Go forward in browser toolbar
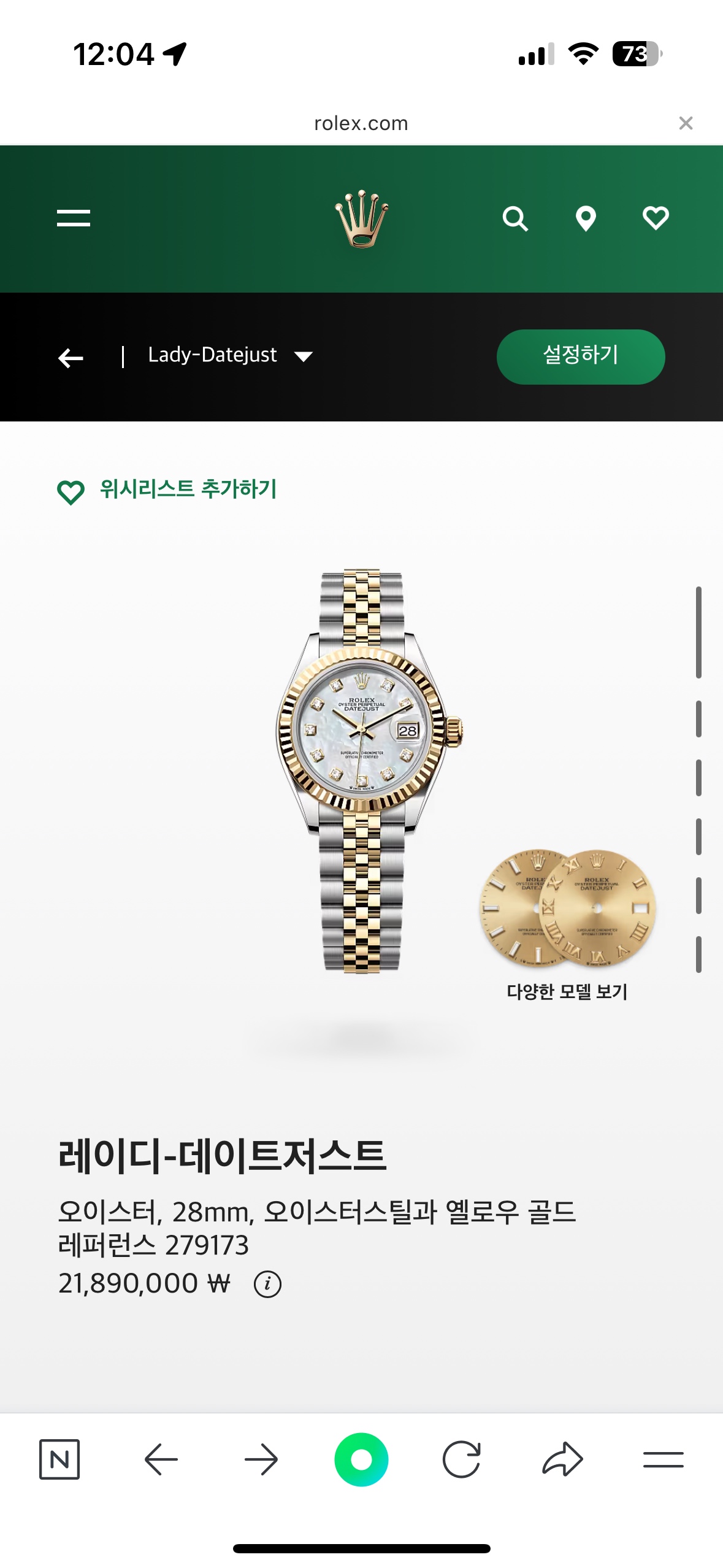This screenshot has width=723, height=1568. coord(261,1459)
